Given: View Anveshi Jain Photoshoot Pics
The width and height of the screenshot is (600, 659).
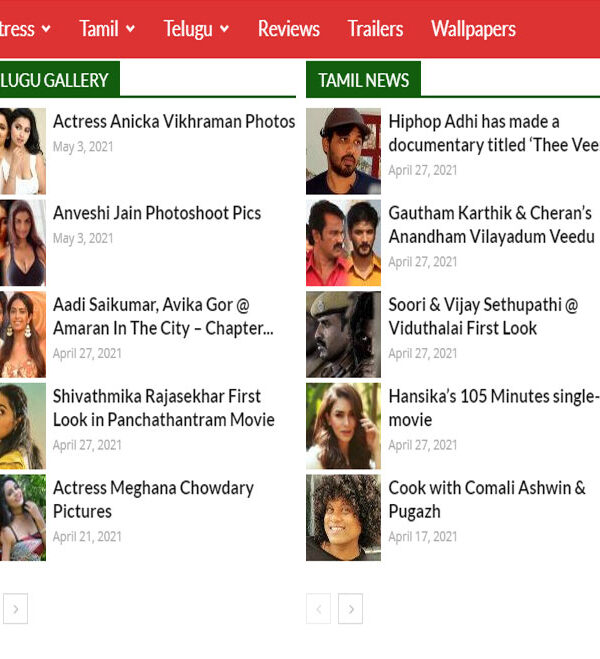Looking at the screenshot, I should coord(157,213).
